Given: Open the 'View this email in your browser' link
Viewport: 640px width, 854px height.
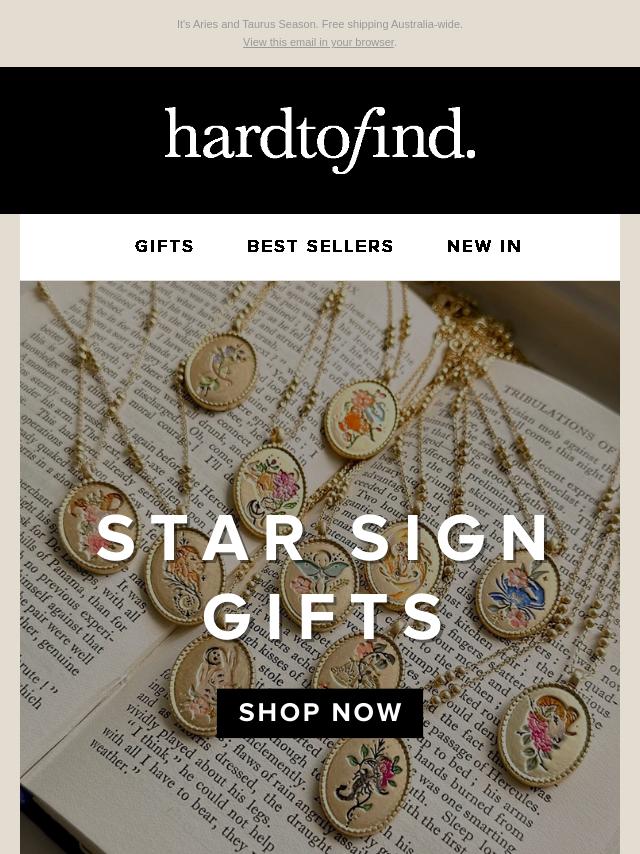Looking at the screenshot, I should [318, 42].
